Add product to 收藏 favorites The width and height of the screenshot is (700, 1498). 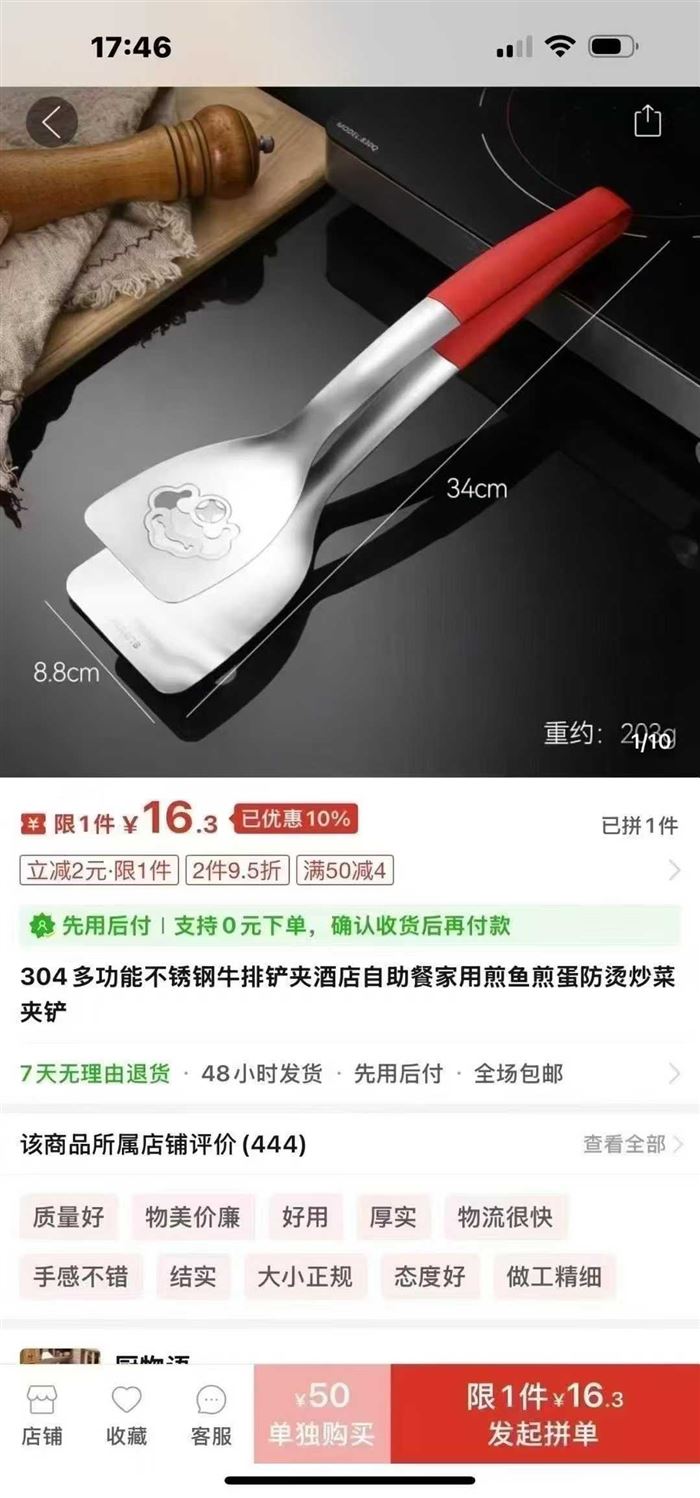click(x=127, y=1415)
